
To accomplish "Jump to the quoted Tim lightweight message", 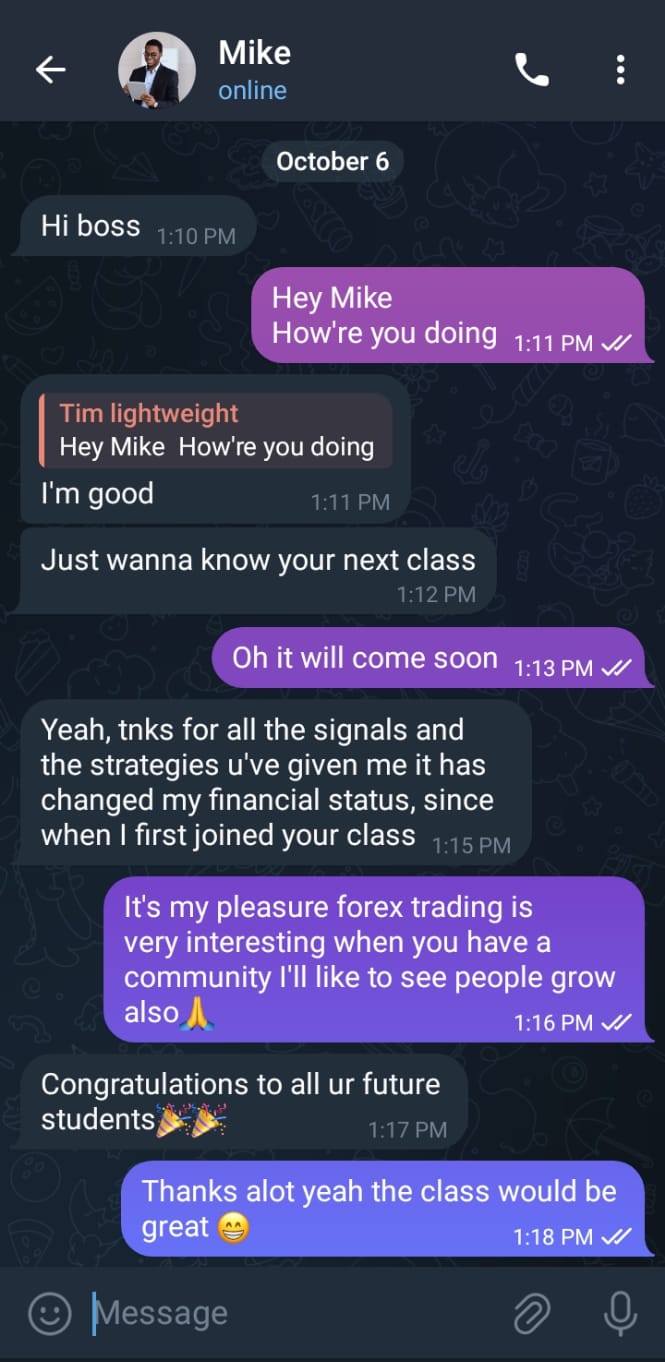I will (216, 431).
